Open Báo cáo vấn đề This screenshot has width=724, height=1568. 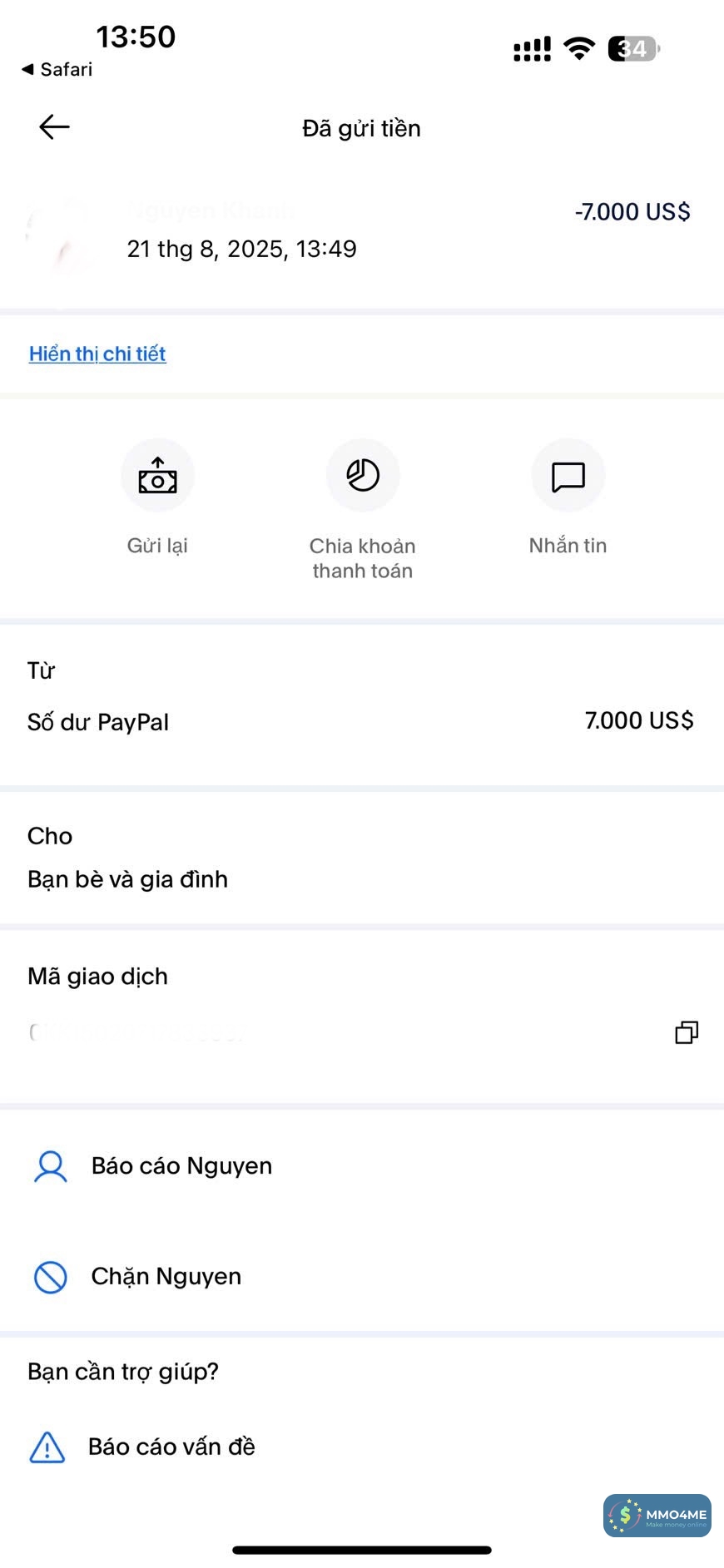[171, 1447]
